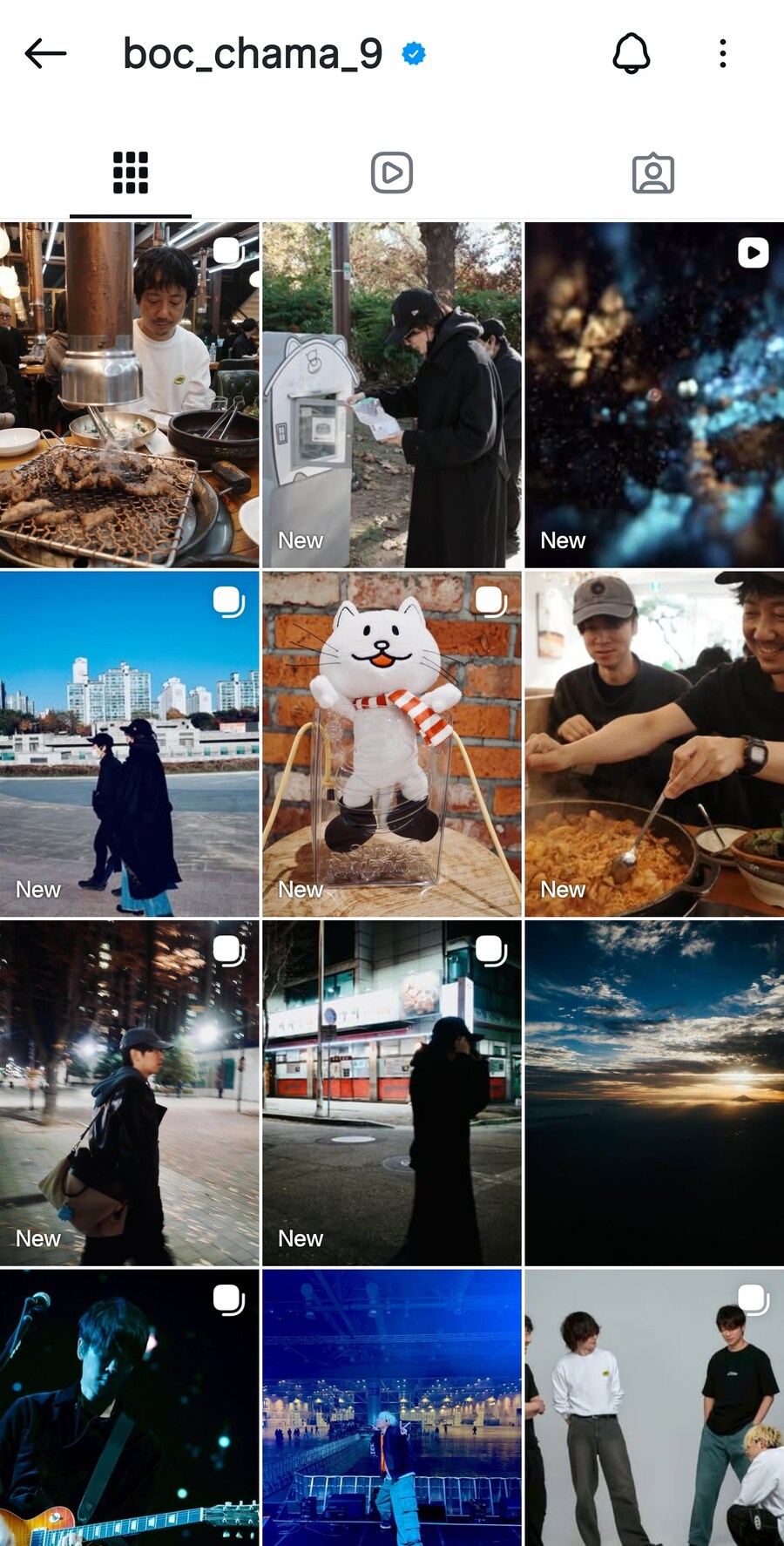
Task: Switch to the tagged photos tab
Action: 653,173
